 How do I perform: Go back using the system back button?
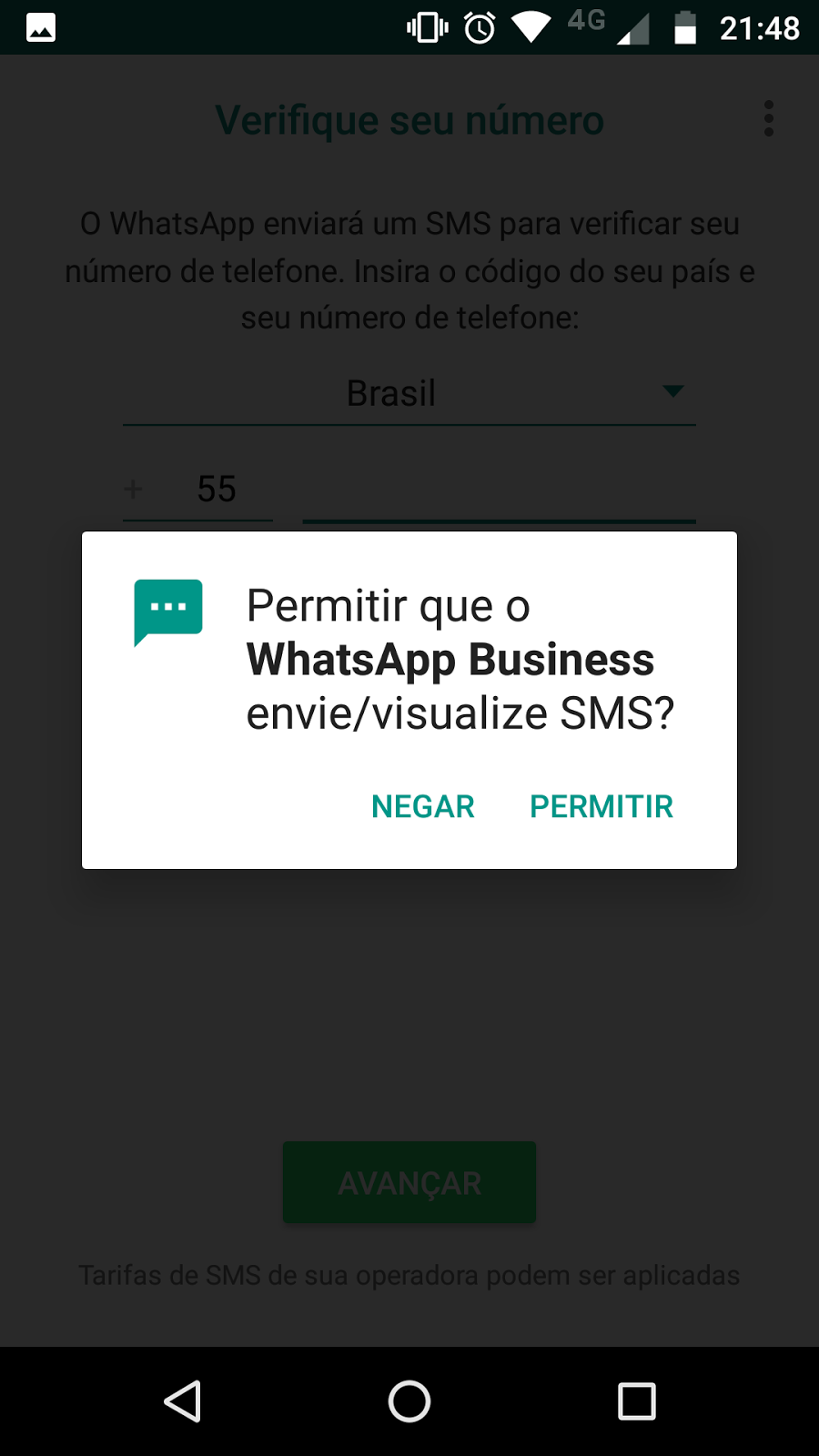click(x=182, y=1401)
